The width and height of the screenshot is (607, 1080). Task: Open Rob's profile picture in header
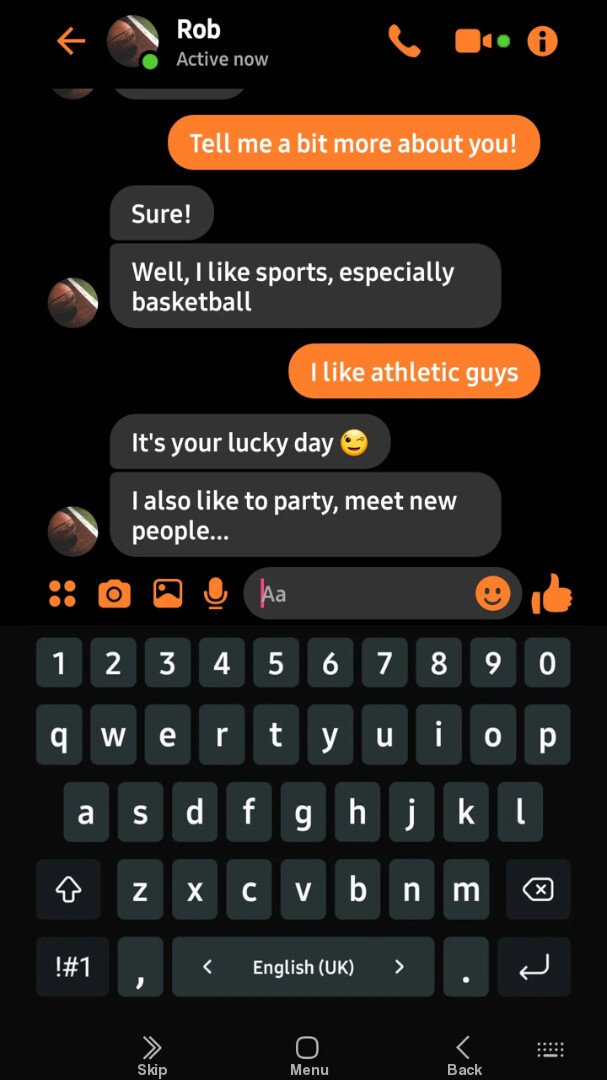133,42
